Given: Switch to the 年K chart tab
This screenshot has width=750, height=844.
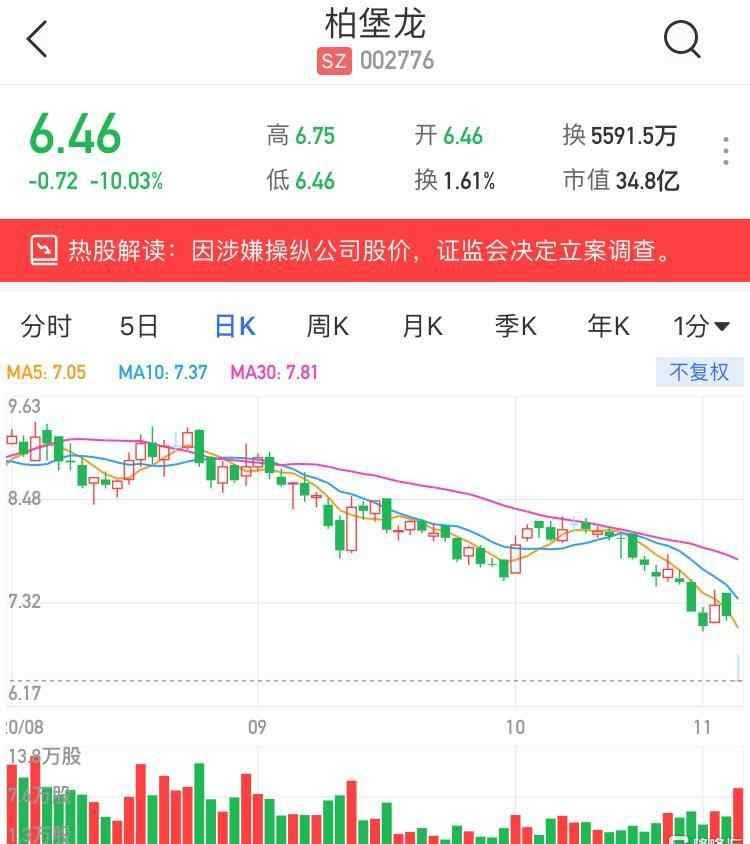Looking at the screenshot, I should coord(608,326).
